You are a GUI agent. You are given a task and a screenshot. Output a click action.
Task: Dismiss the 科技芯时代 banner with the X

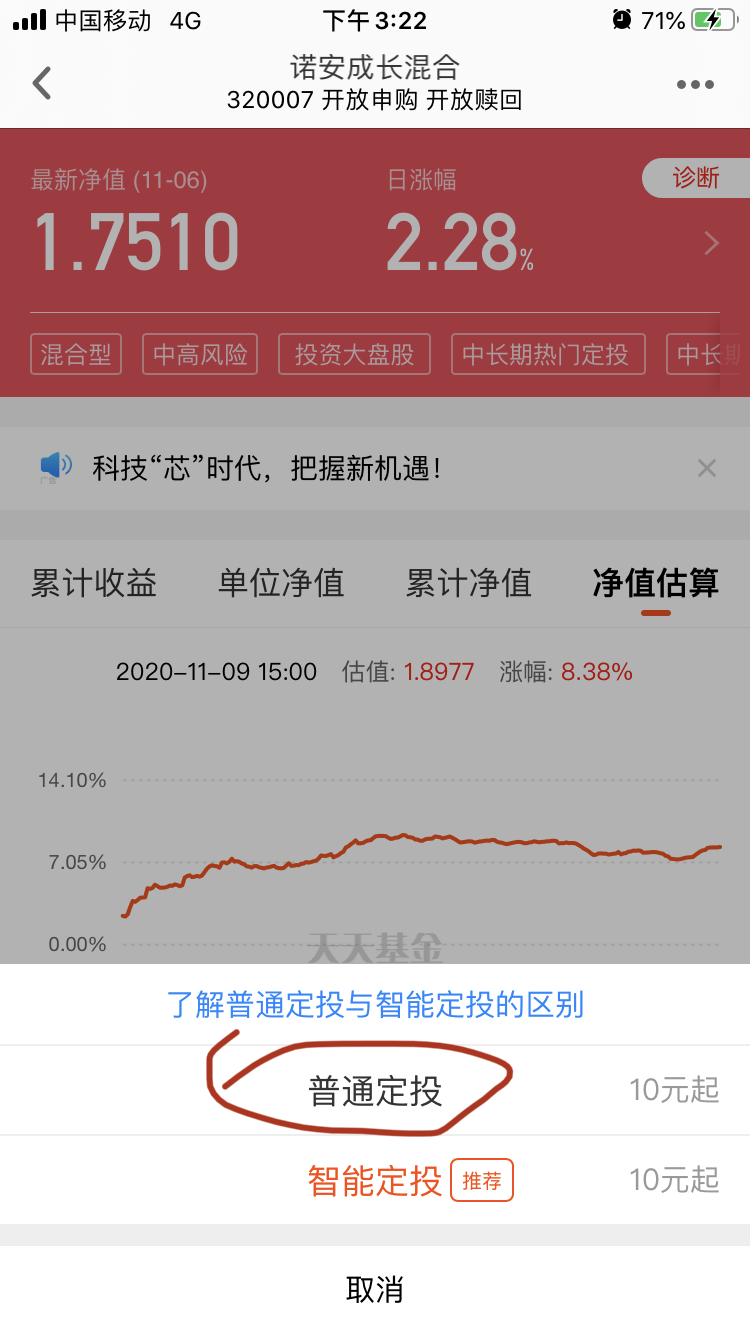pos(707,467)
